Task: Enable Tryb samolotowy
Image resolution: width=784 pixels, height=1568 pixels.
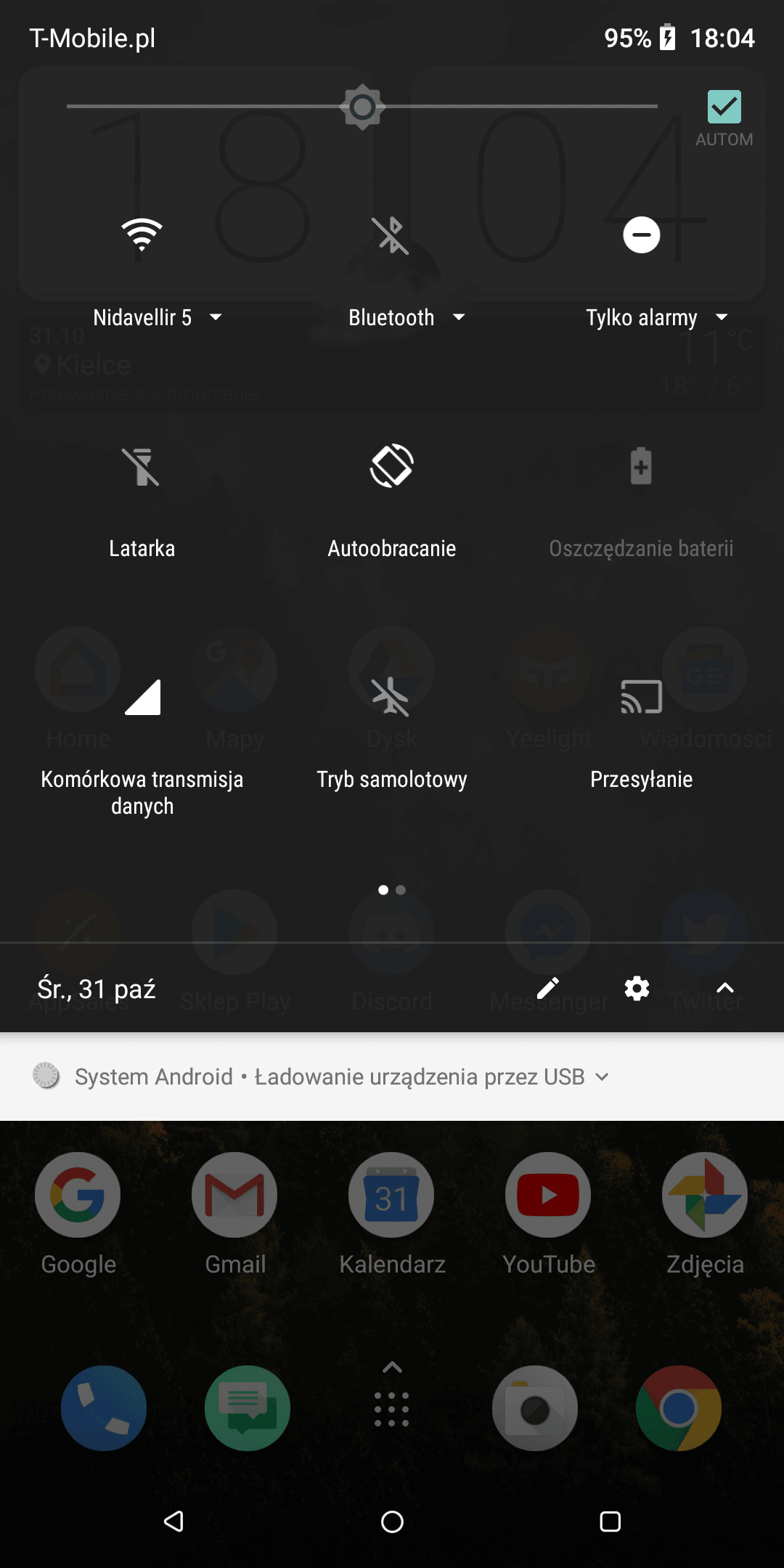Action: coord(391,697)
